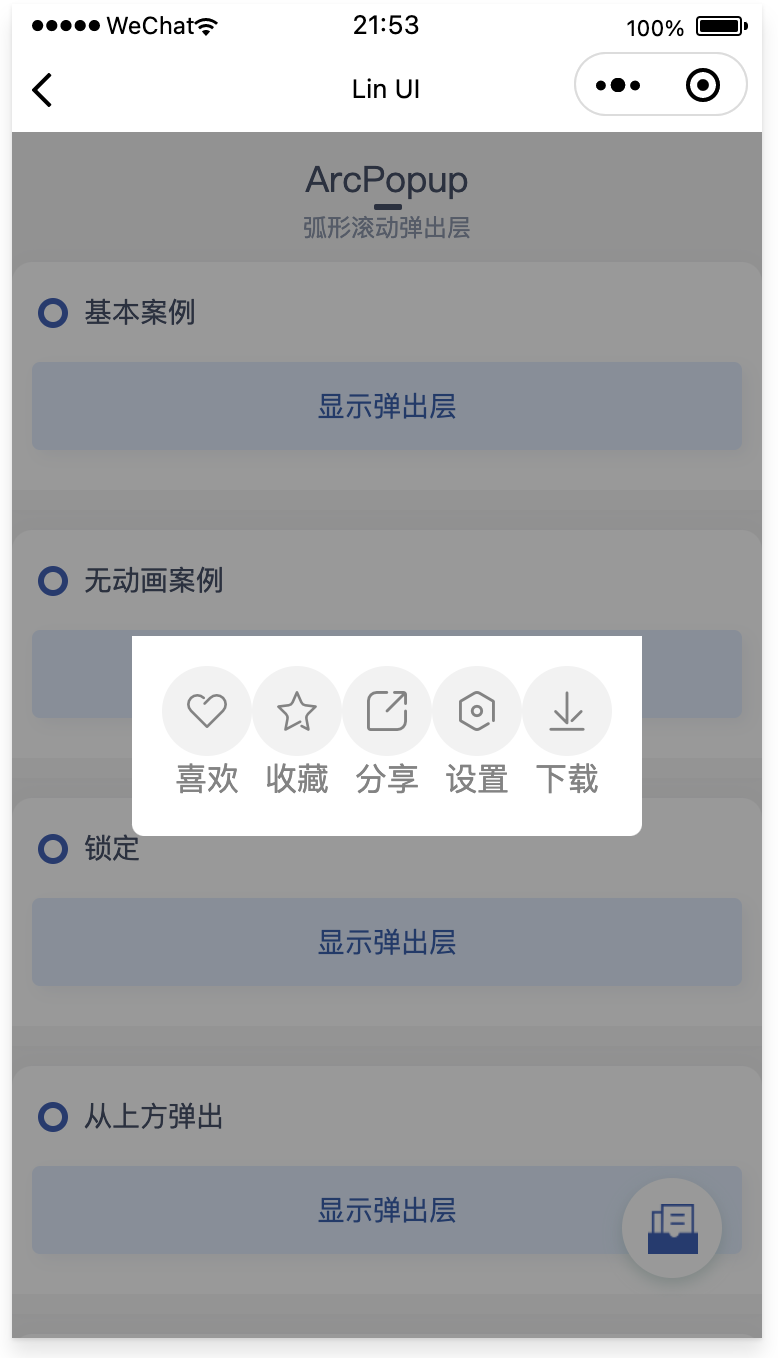Tap the back arrow at top left
This screenshot has height=1358, width=778.
point(42,89)
